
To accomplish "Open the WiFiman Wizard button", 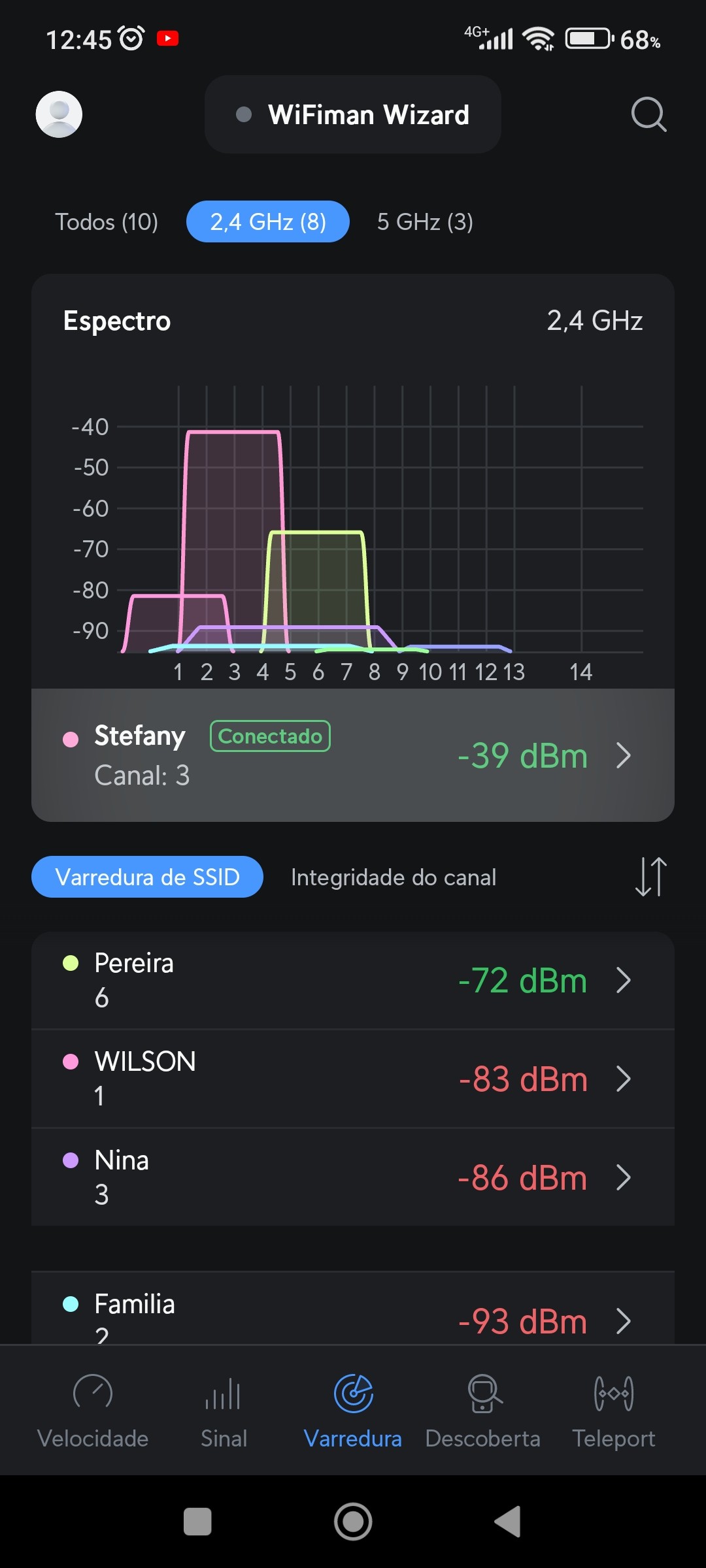I will click(x=353, y=114).
